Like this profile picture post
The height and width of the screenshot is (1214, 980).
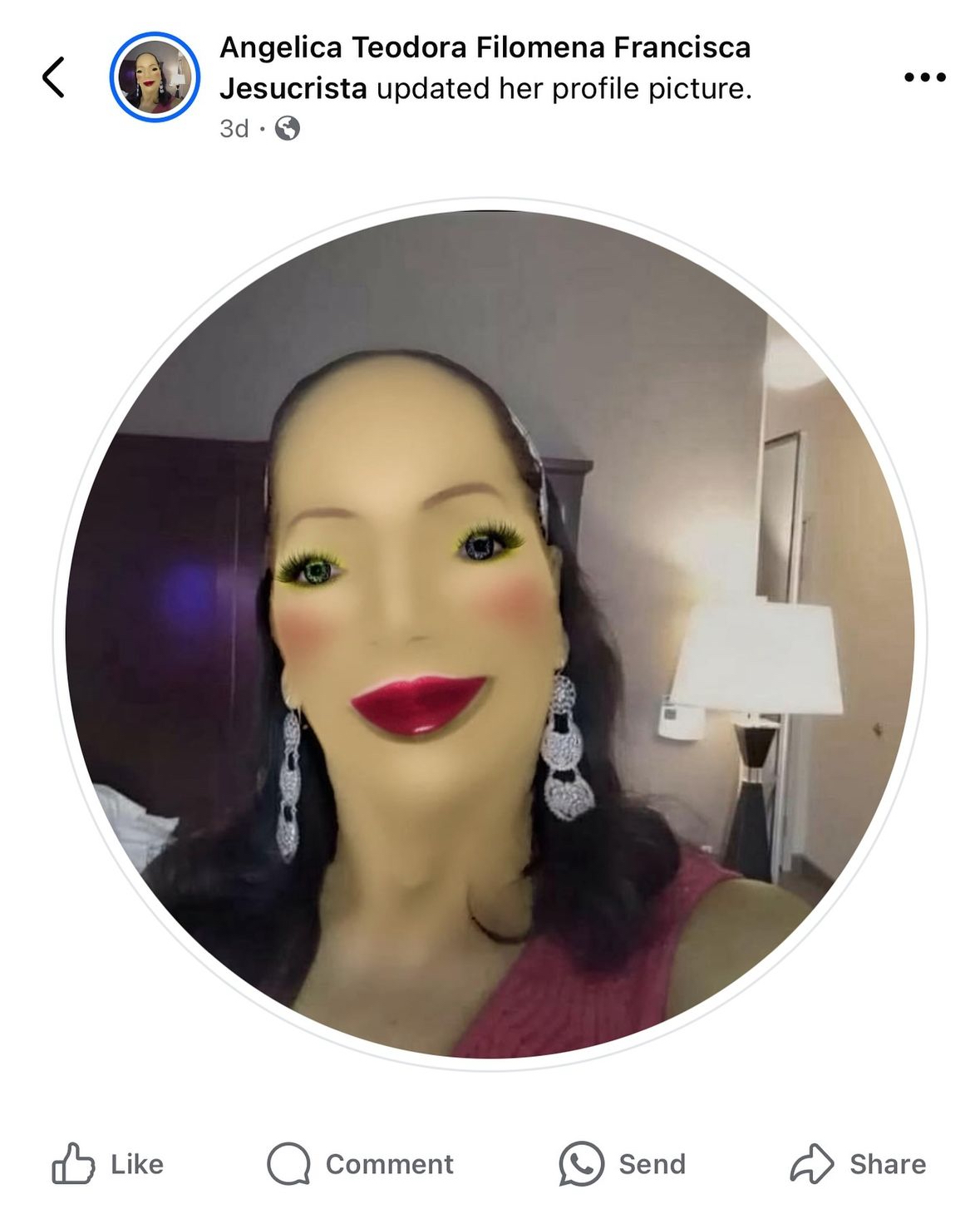coord(108,1163)
